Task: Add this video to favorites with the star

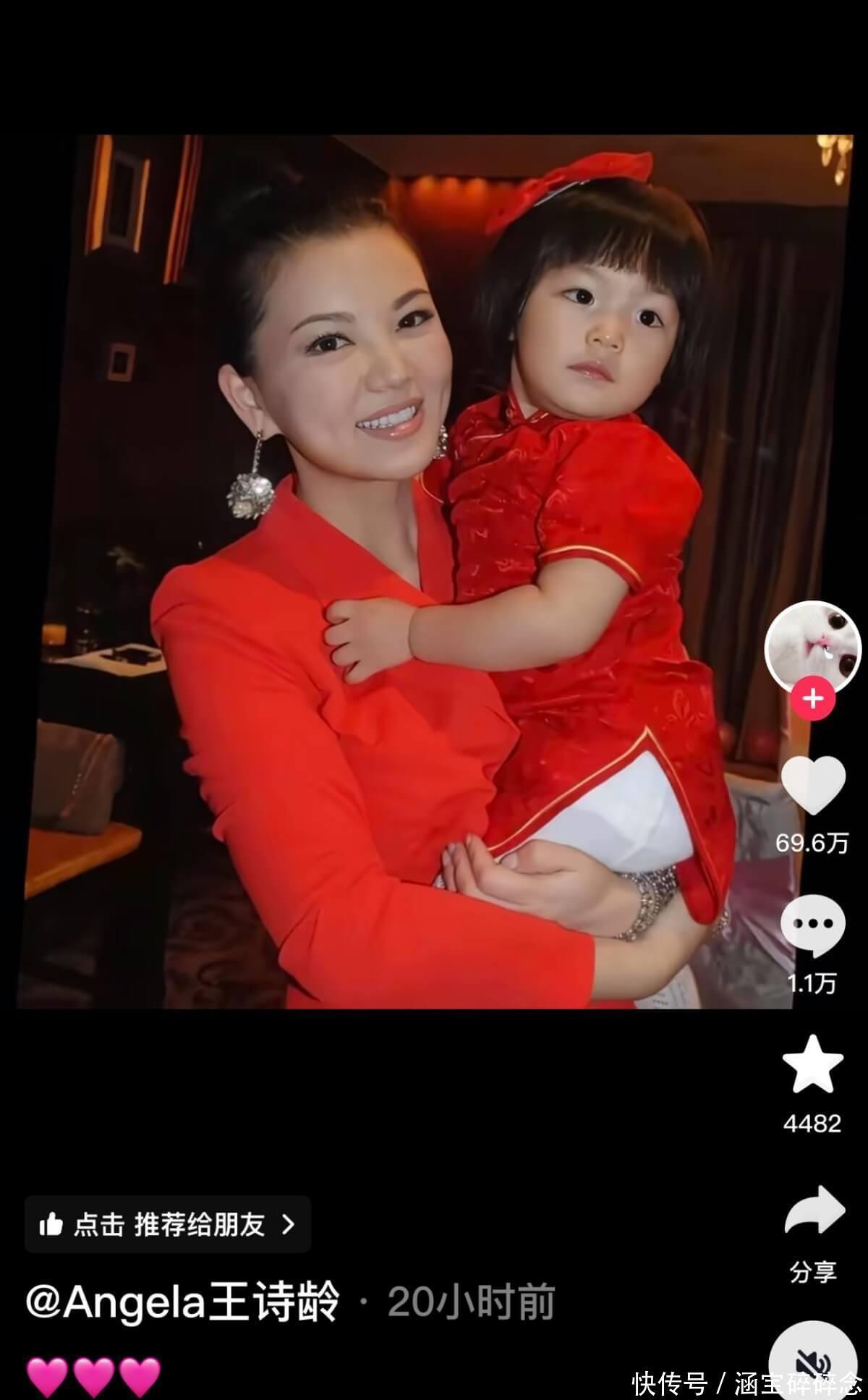Action: [813, 1064]
